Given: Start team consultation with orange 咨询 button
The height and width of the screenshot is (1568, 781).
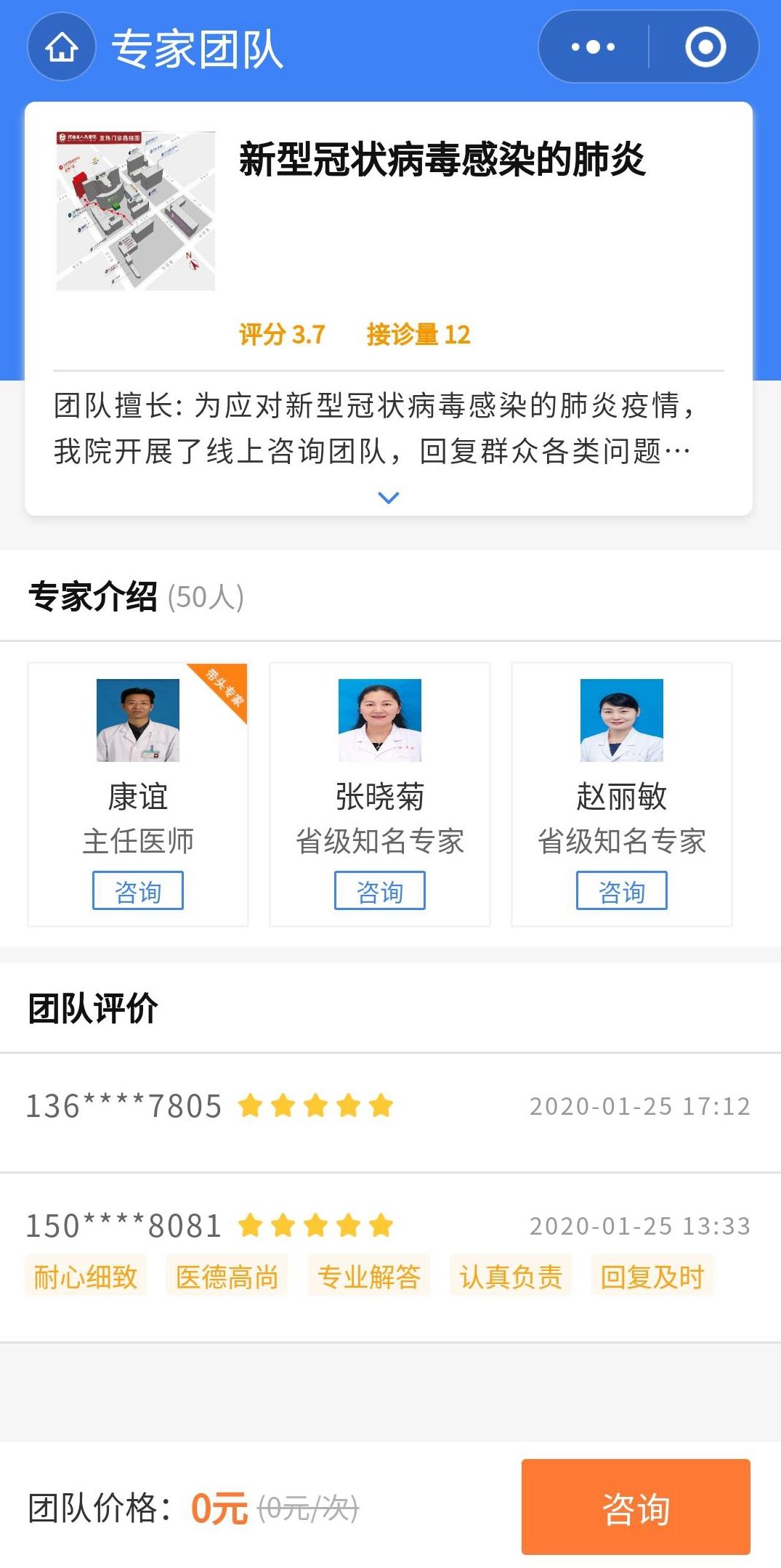Looking at the screenshot, I should click(635, 1507).
